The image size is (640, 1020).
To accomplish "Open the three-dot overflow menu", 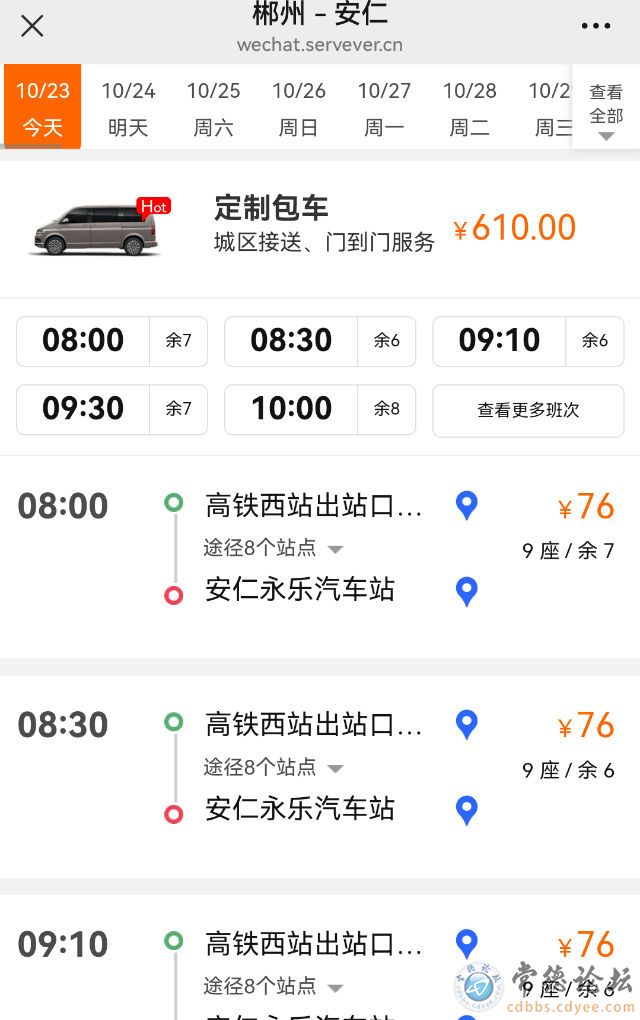I will 596,26.
